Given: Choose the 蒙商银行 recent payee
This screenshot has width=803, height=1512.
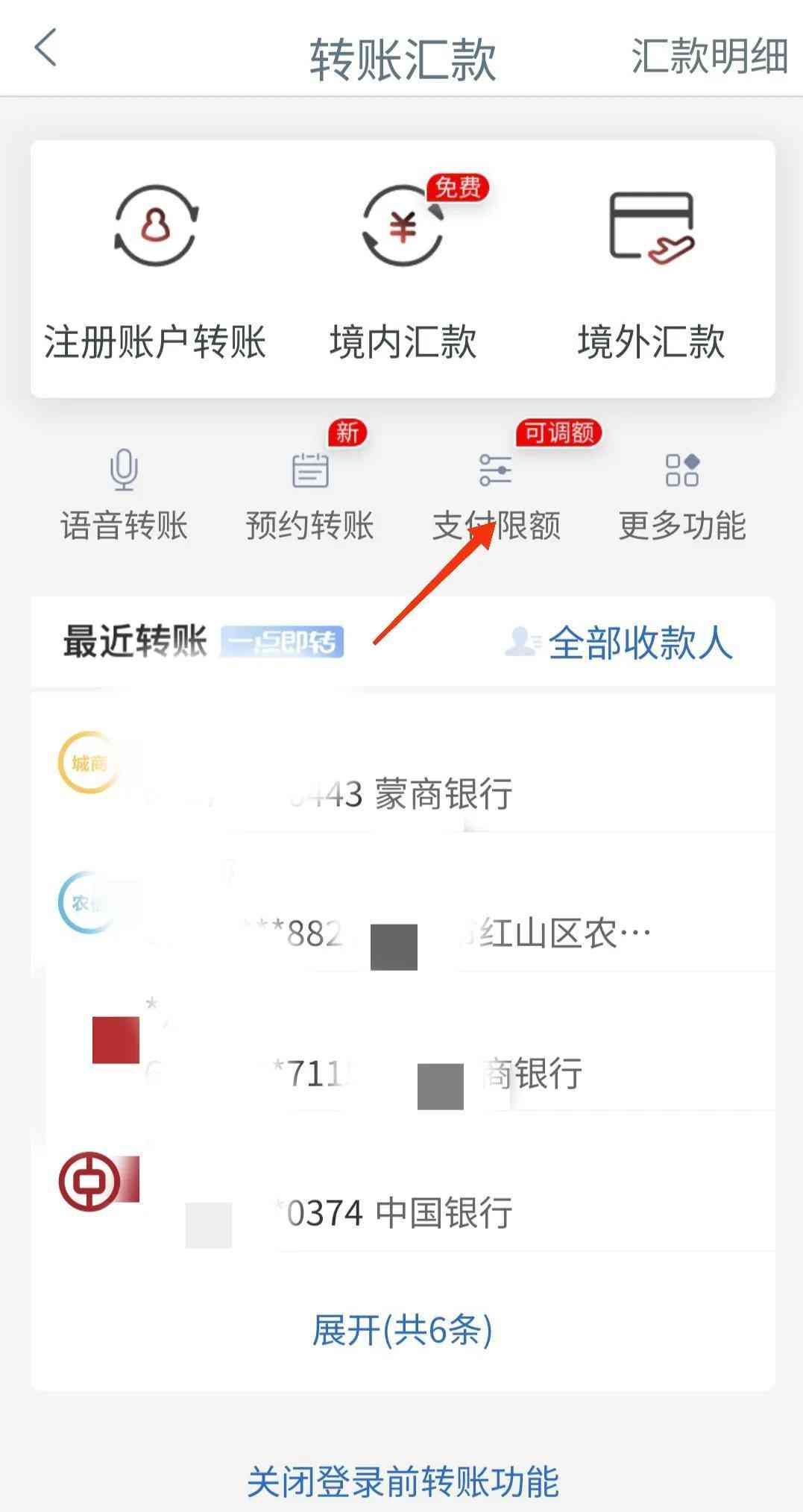Looking at the screenshot, I should pyautogui.click(x=403, y=775).
